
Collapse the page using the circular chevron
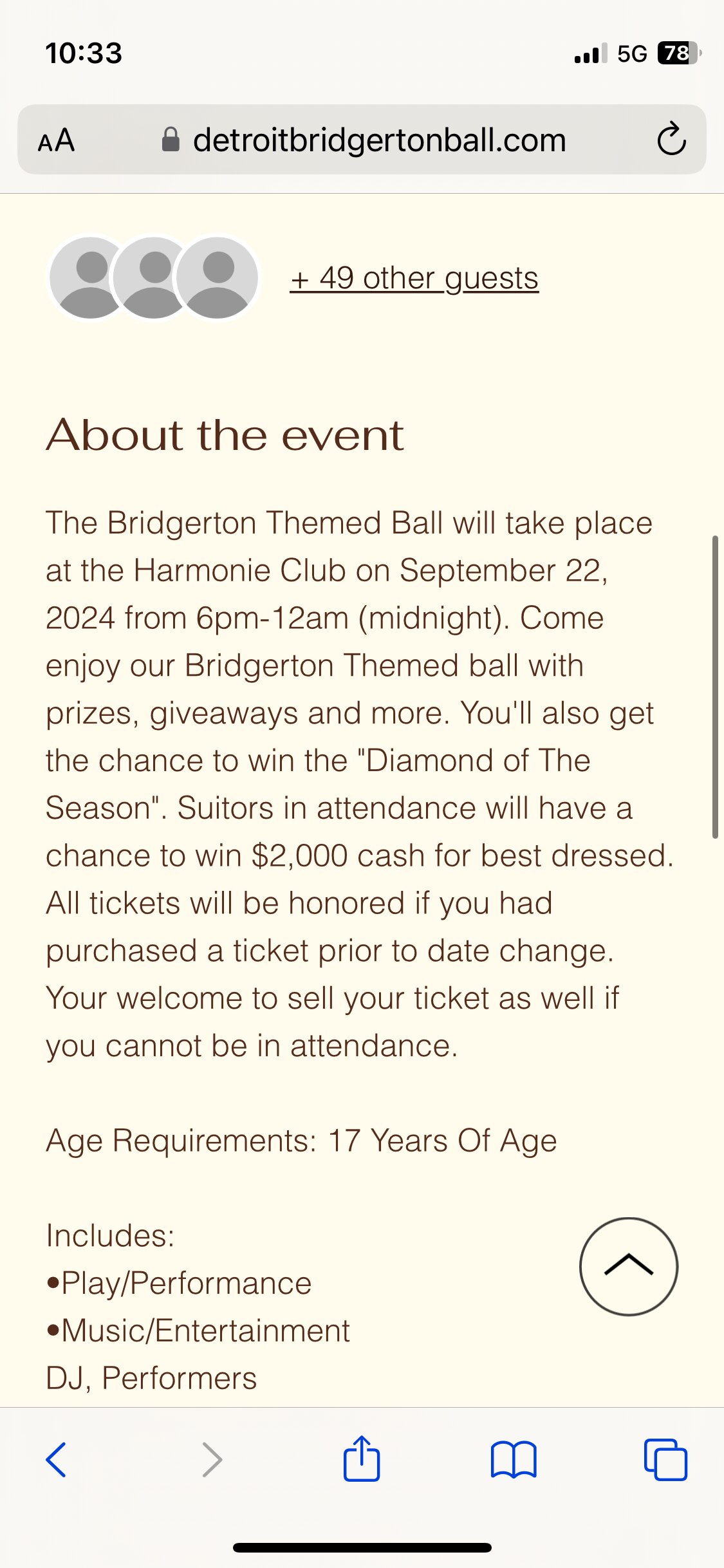click(629, 1266)
